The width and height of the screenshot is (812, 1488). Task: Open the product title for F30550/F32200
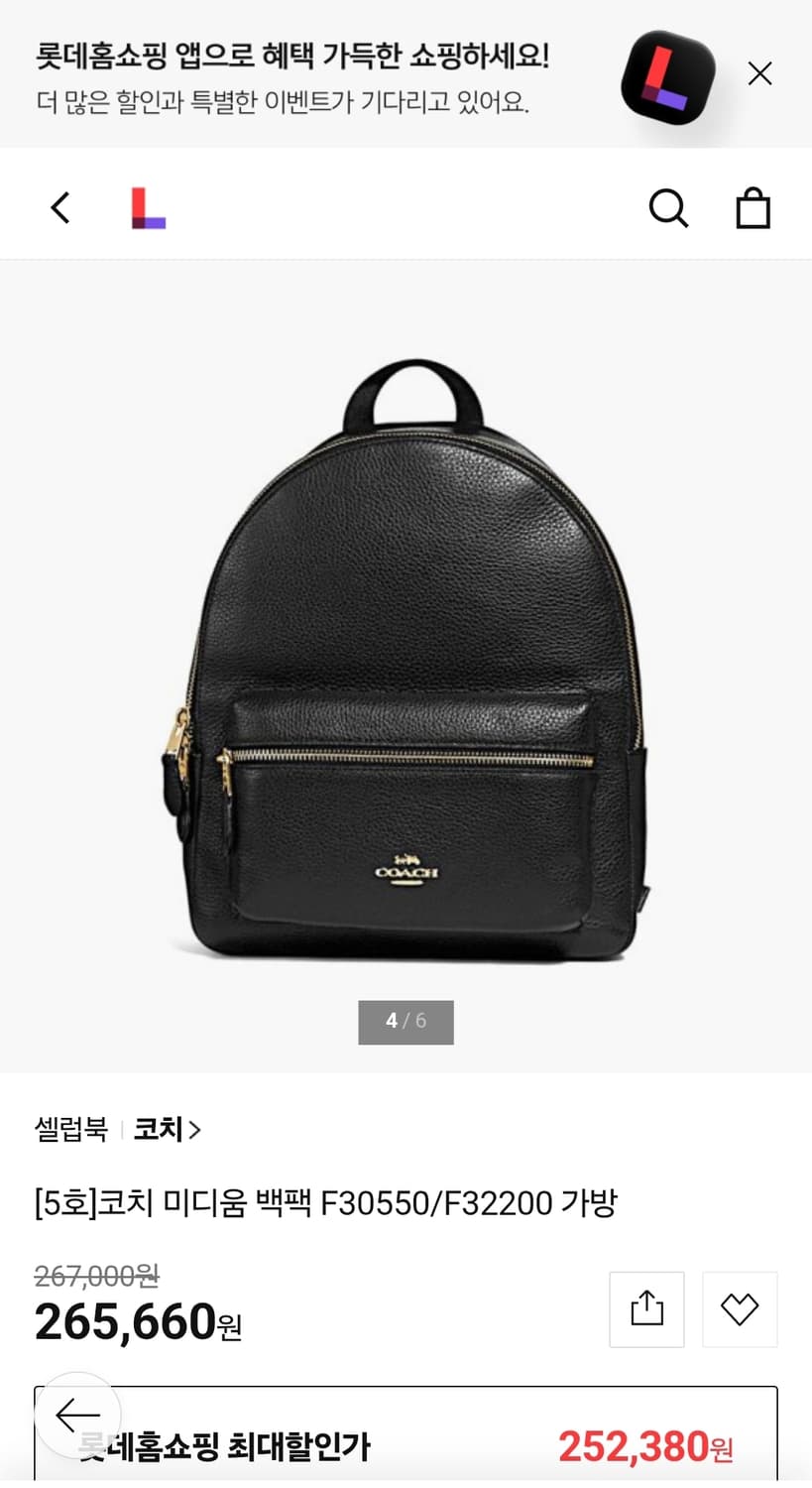tap(325, 1202)
